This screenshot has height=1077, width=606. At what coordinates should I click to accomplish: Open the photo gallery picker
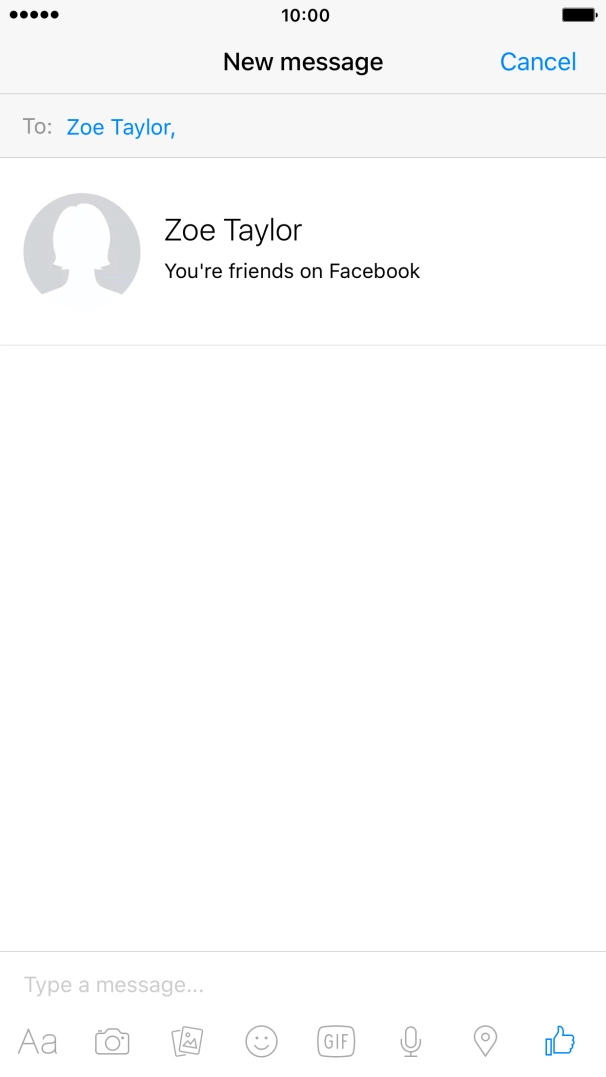point(187,1041)
